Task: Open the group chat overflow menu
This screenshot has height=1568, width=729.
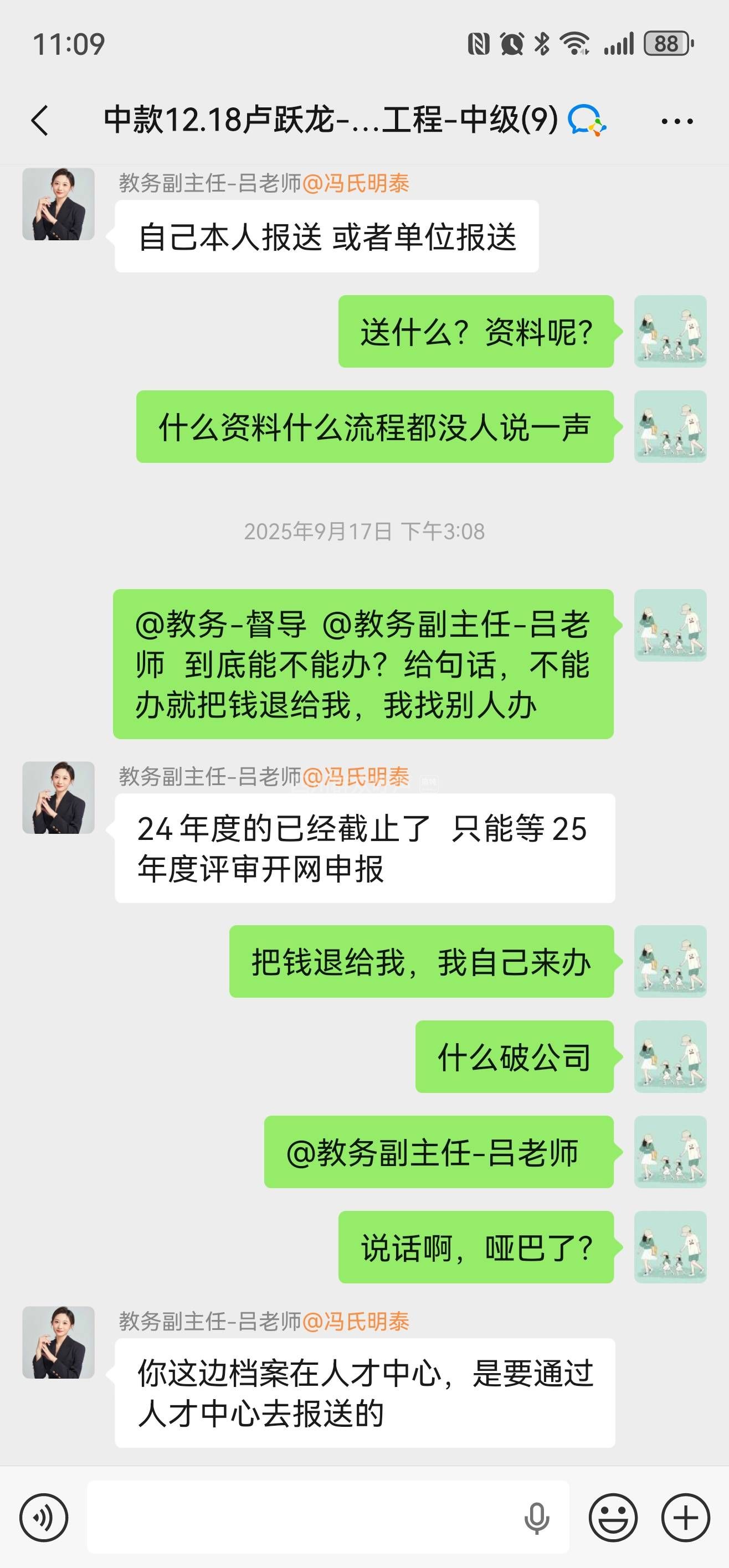Action: point(676,121)
